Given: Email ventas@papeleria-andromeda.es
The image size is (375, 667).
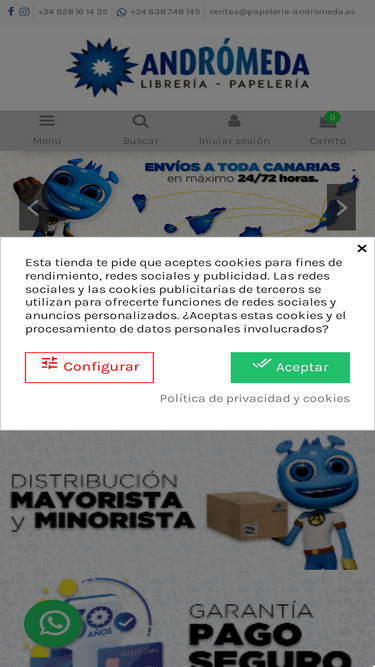Looking at the screenshot, I should tap(282, 12).
